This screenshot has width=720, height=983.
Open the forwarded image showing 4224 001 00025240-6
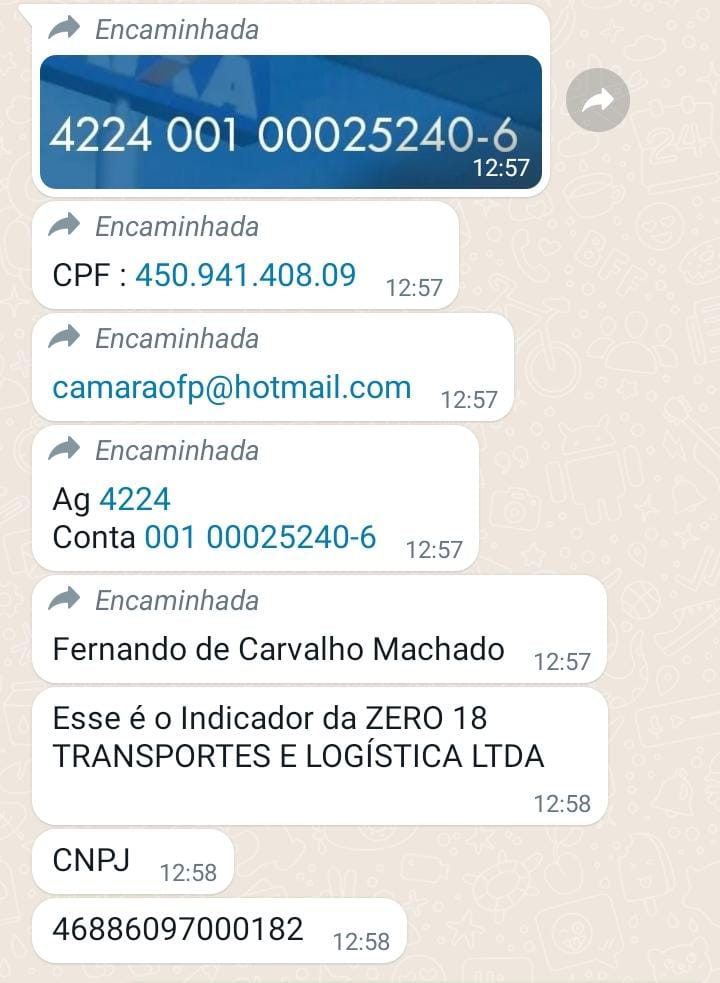[x=290, y=122]
